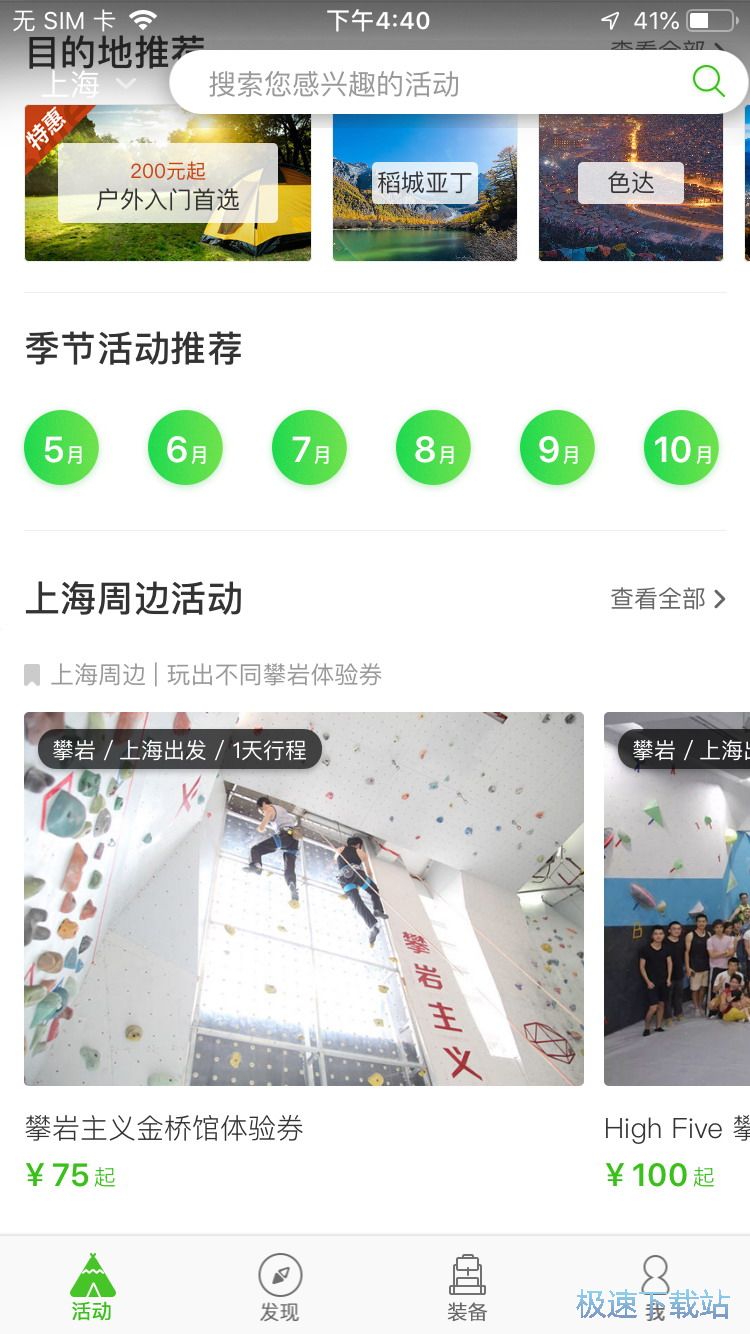View all 上海周边活动 via 查看全部
The image size is (750, 1334).
point(667,599)
